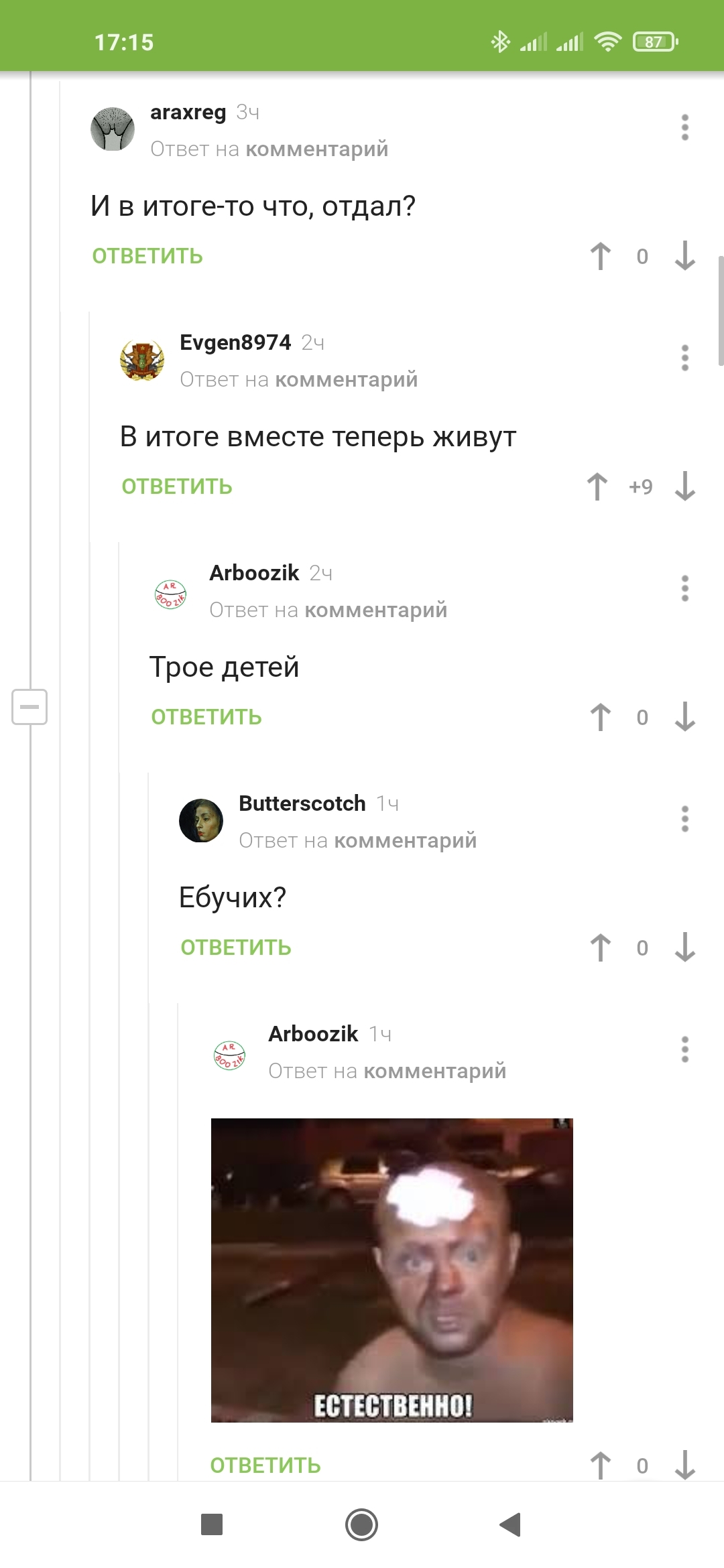Go back with the system back button
Viewport: 724px width, 1568px height.
click(511, 1524)
